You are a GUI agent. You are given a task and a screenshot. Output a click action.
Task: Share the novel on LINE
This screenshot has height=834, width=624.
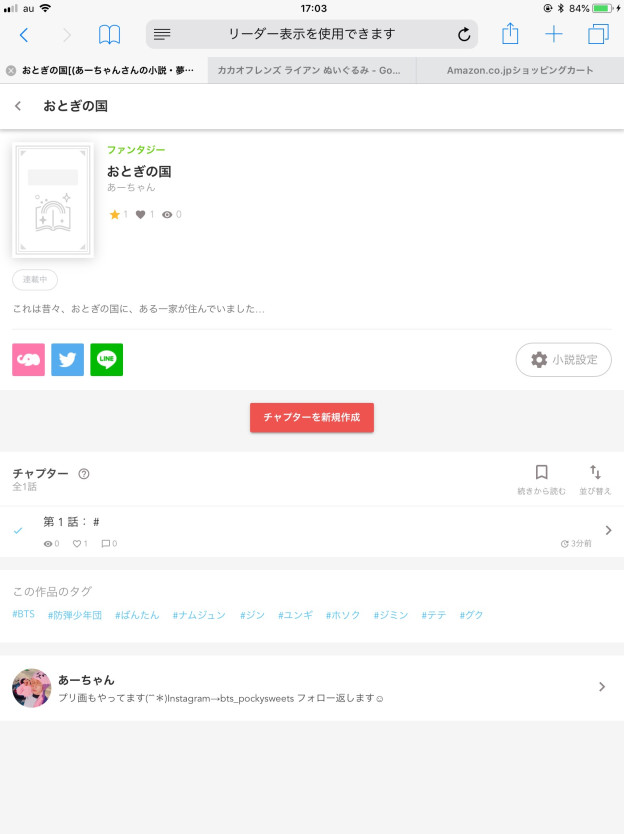tap(107, 360)
